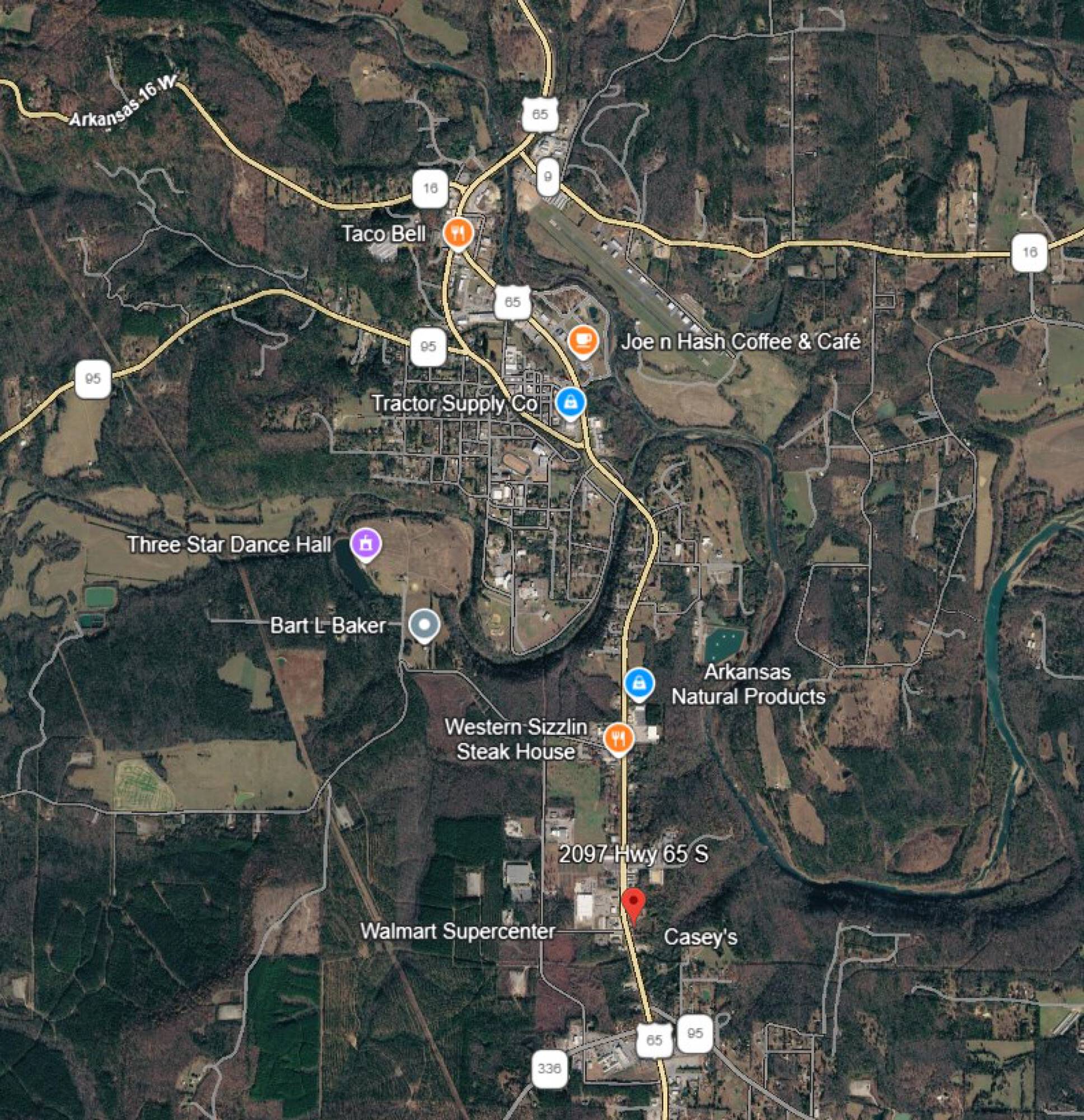Open Western Sizzlin Steak House pin
1084x1120 pixels.
[x=618, y=738]
